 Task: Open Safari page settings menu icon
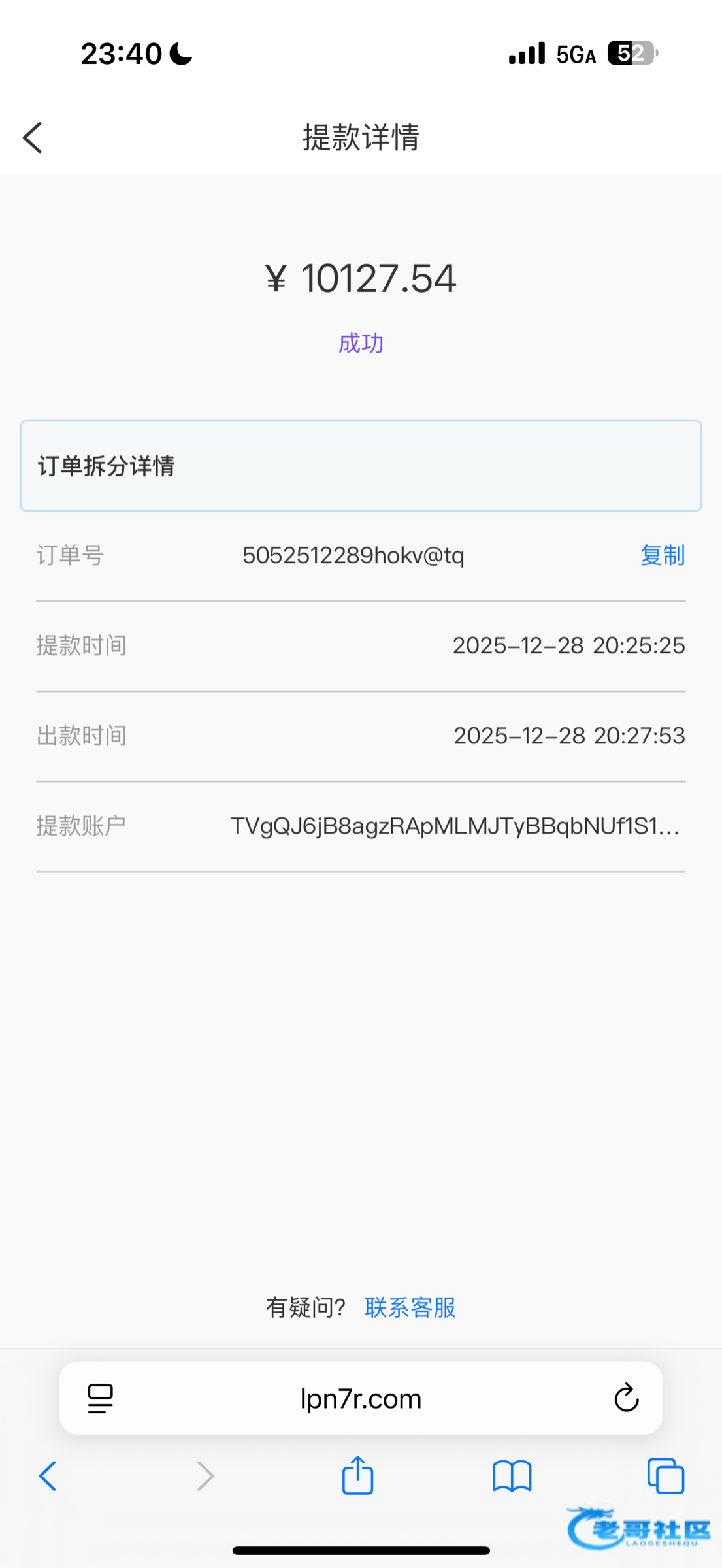point(100,1399)
